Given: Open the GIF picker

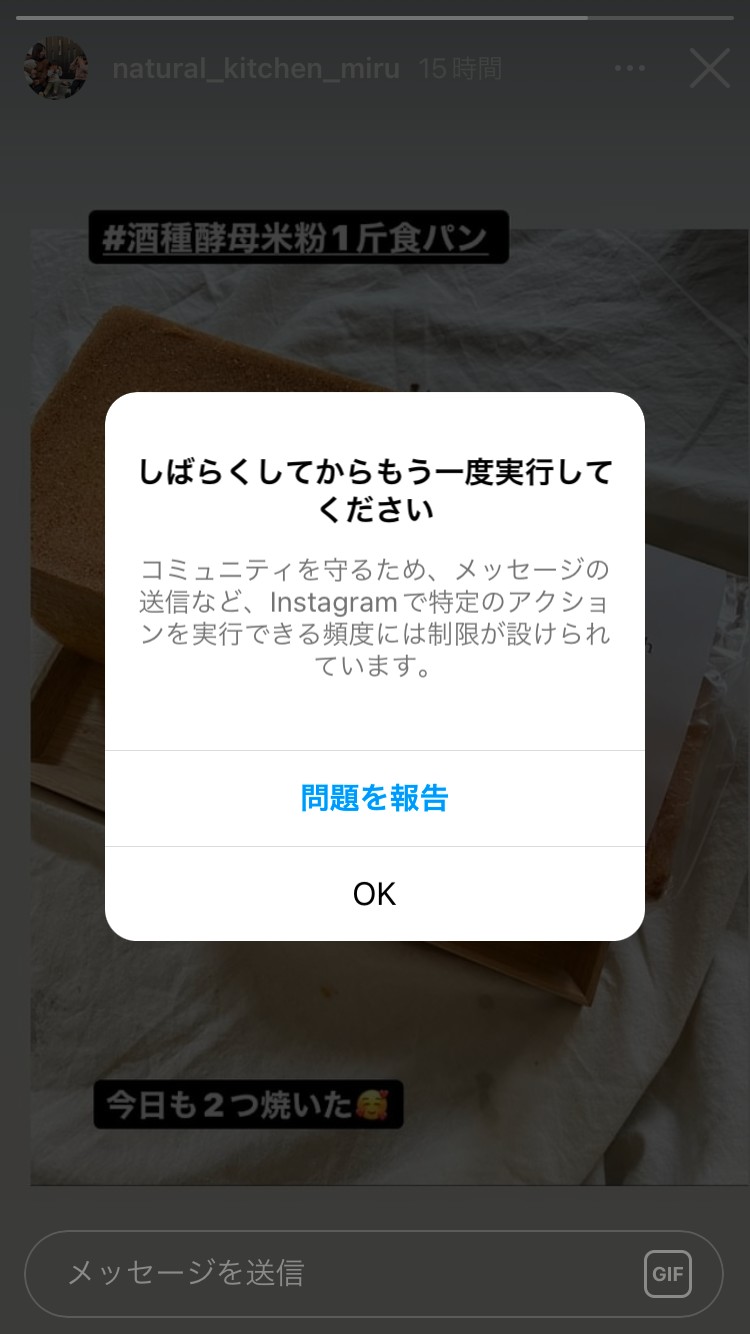Looking at the screenshot, I should point(668,1274).
